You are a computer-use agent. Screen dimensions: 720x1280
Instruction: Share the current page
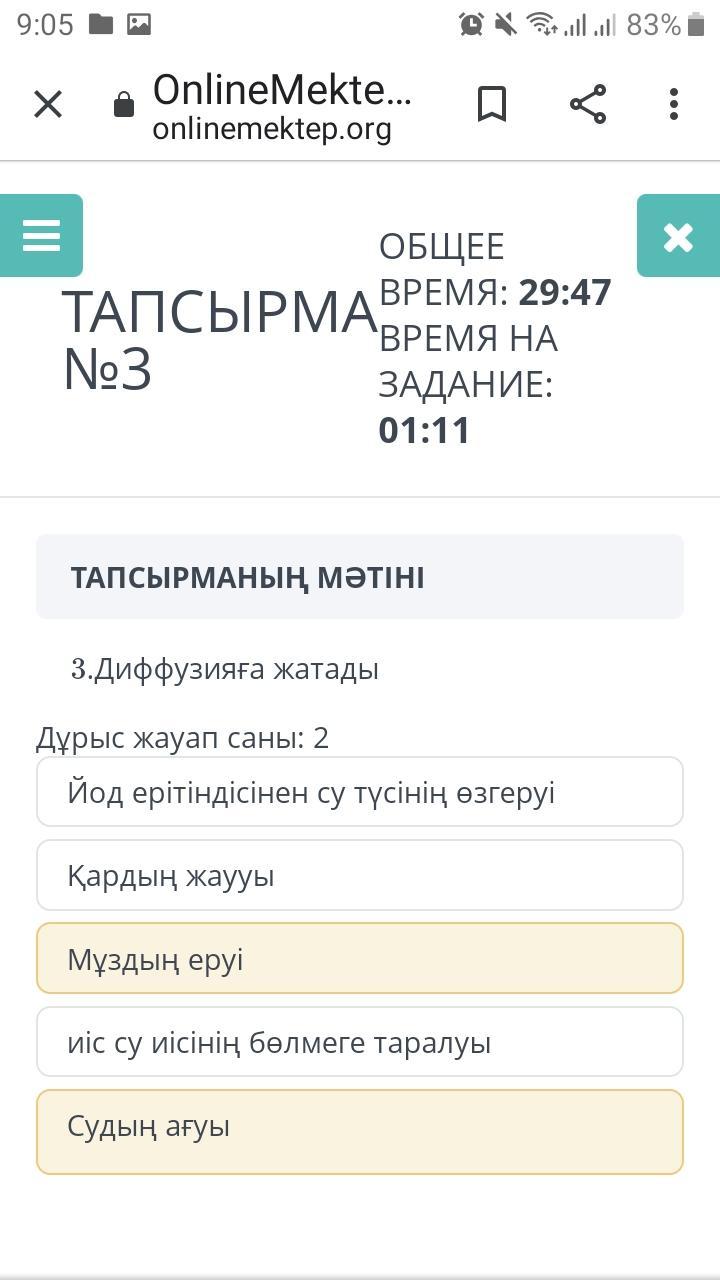[588, 104]
